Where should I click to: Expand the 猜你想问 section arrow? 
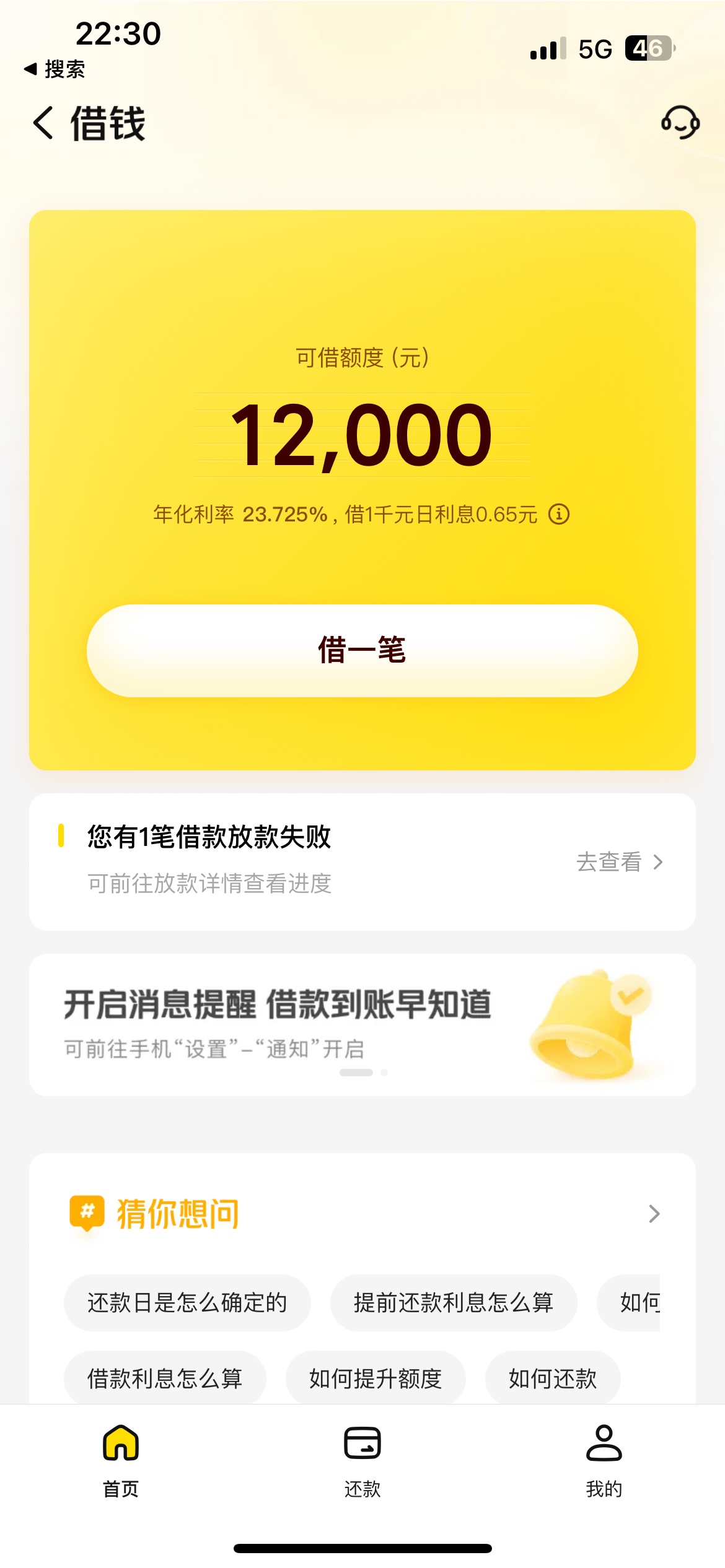(x=654, y=1213)
